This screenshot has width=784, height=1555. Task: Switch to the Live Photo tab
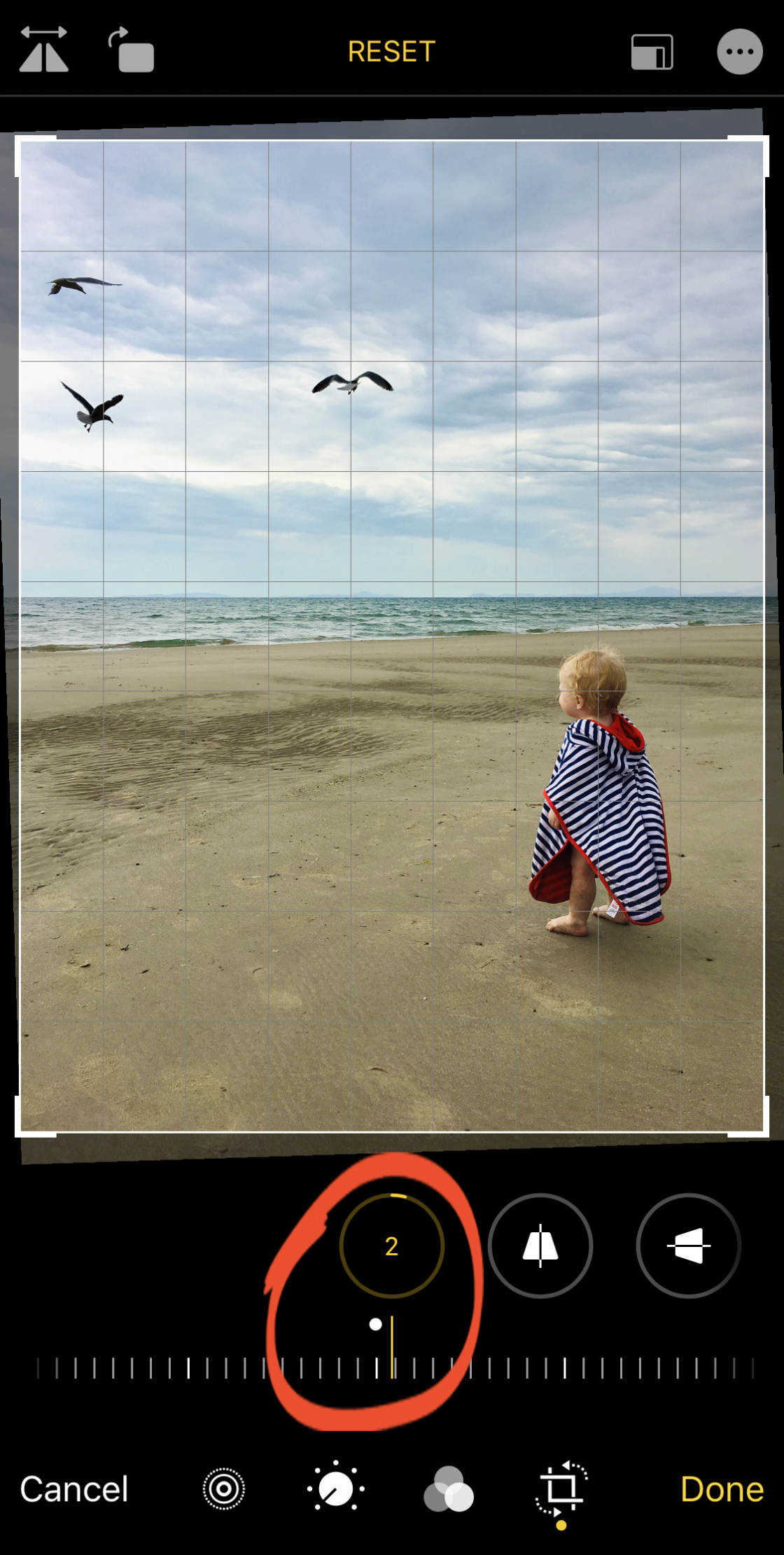point(224,1489)
